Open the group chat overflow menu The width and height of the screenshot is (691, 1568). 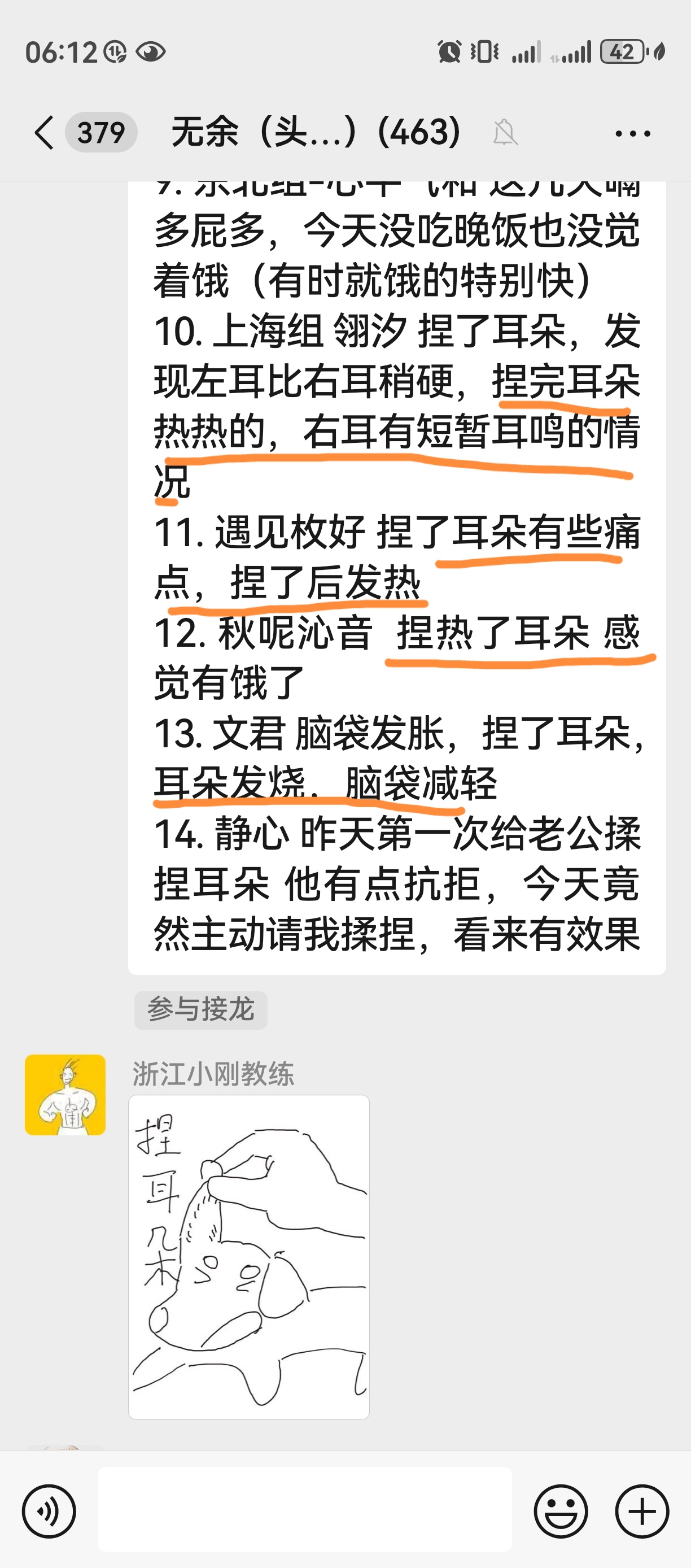633,133
